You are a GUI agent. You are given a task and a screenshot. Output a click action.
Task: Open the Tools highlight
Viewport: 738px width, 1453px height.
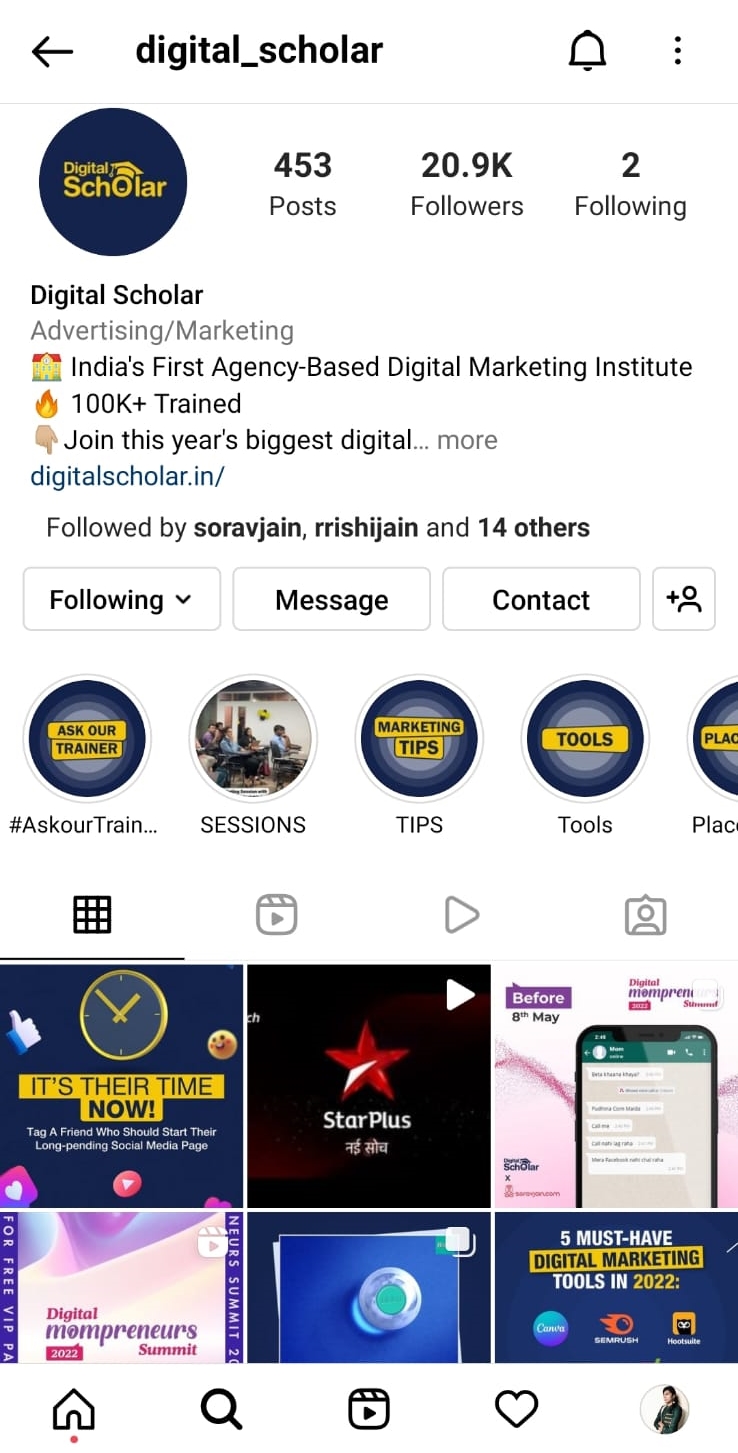coord(585,738)
